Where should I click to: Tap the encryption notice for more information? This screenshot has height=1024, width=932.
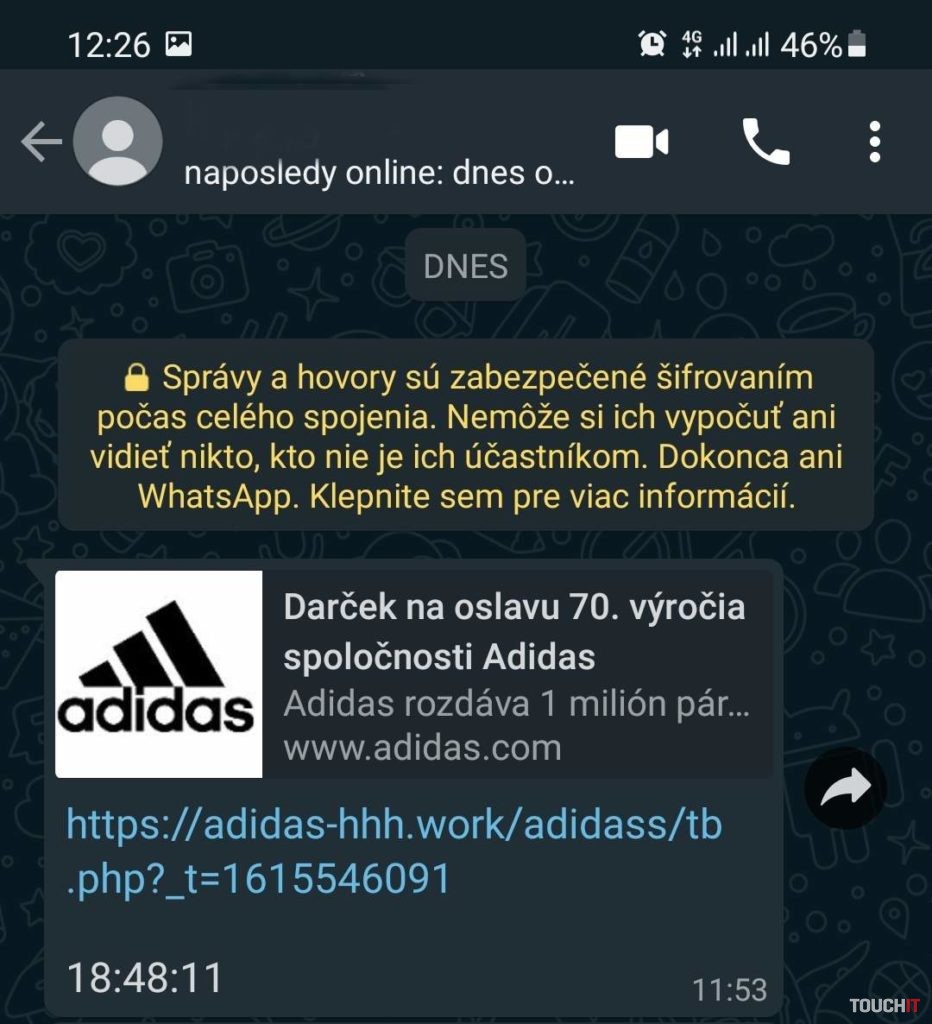pyautogui.click(x=465, y=435)
